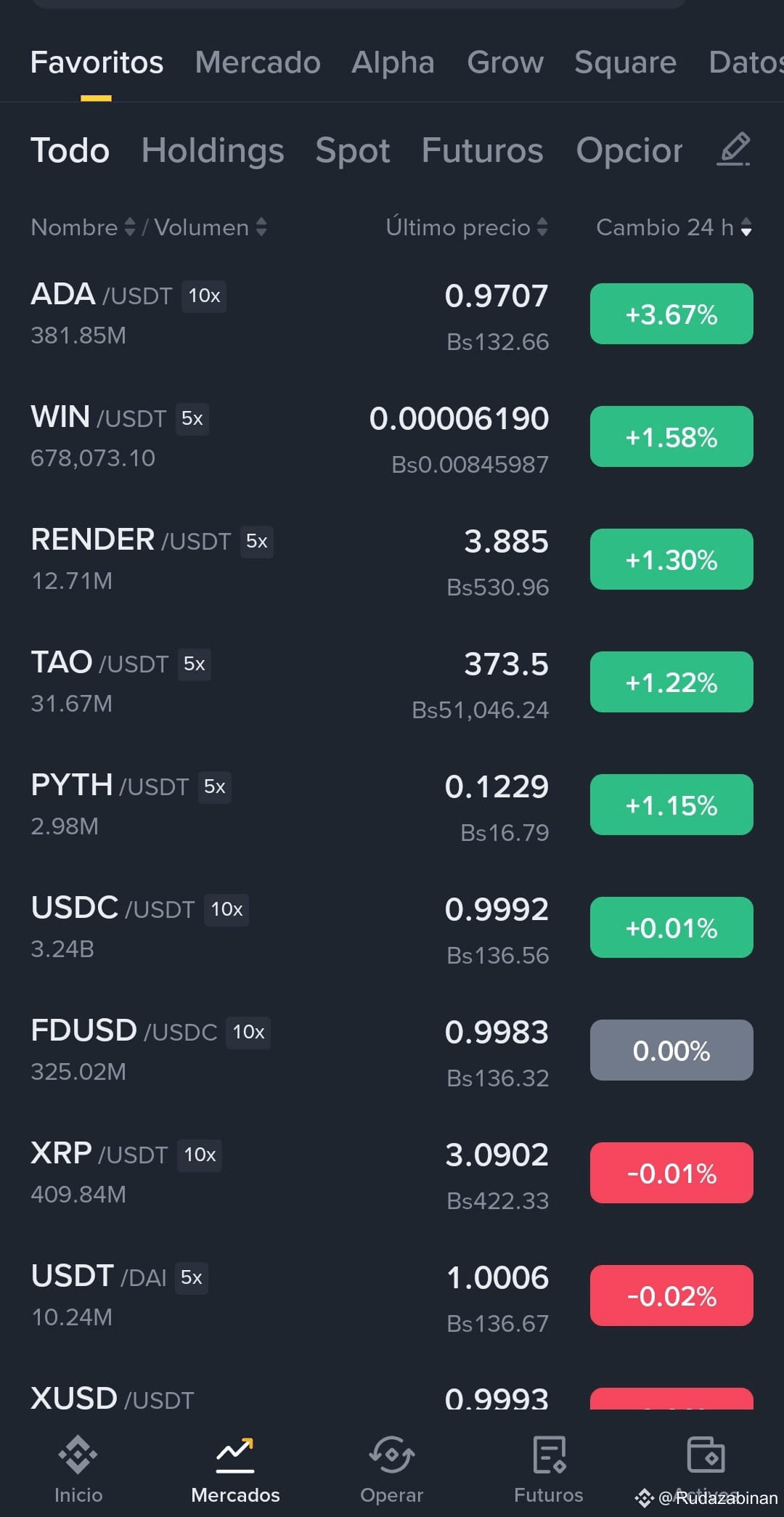
Task: Open the USDT/DAI row
Action: point(392,1296)
